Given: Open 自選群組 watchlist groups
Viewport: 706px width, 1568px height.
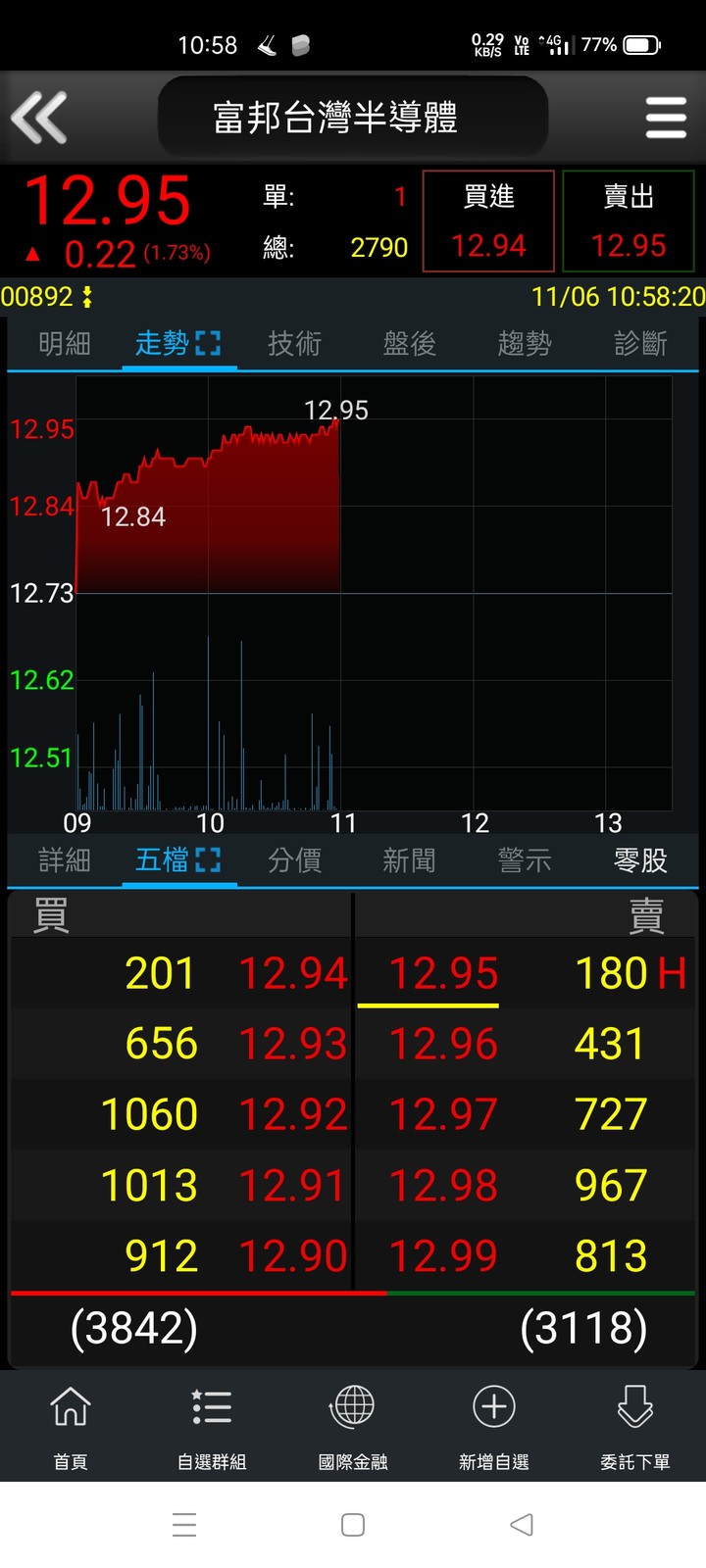Looking at the screenshot, I should coord(212,1427).
